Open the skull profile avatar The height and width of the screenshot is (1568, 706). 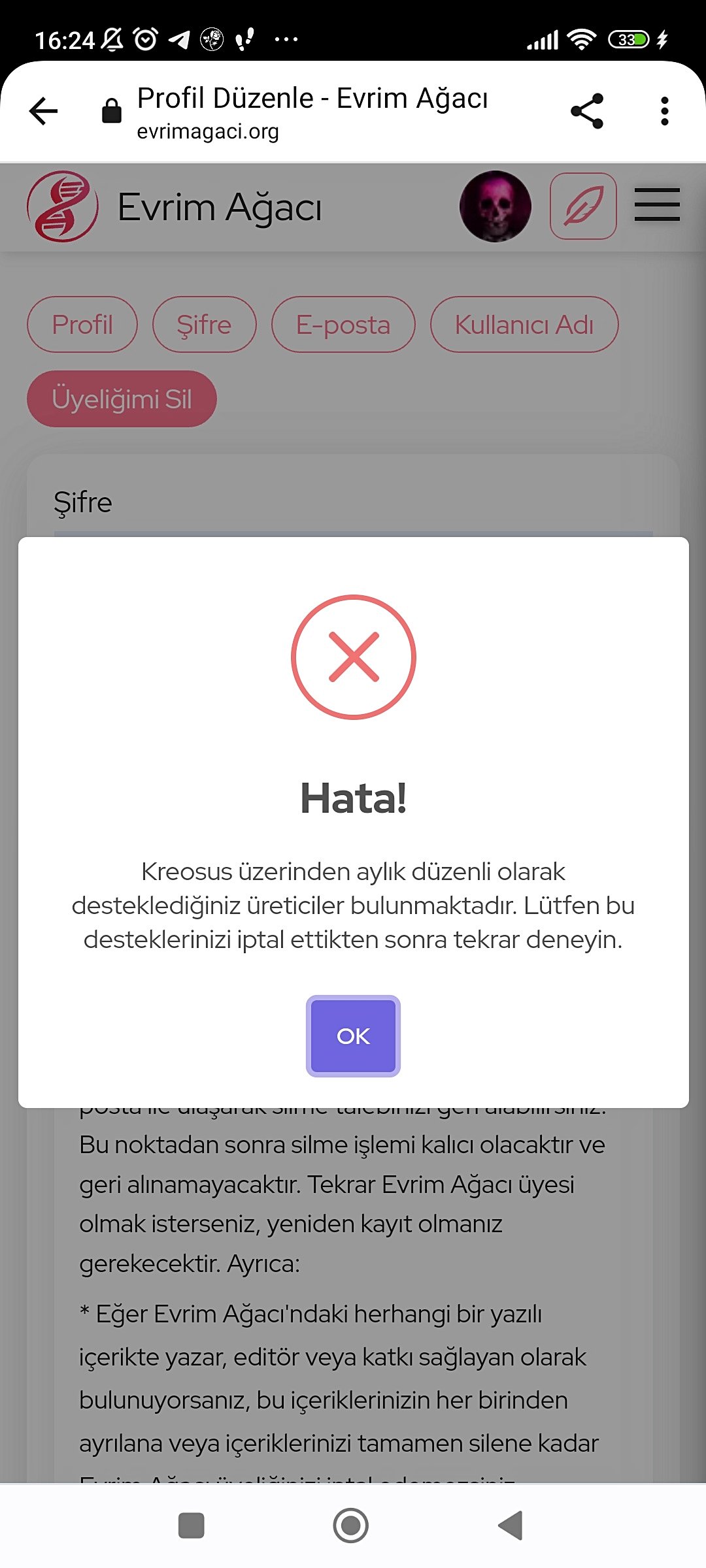(496, 206)
